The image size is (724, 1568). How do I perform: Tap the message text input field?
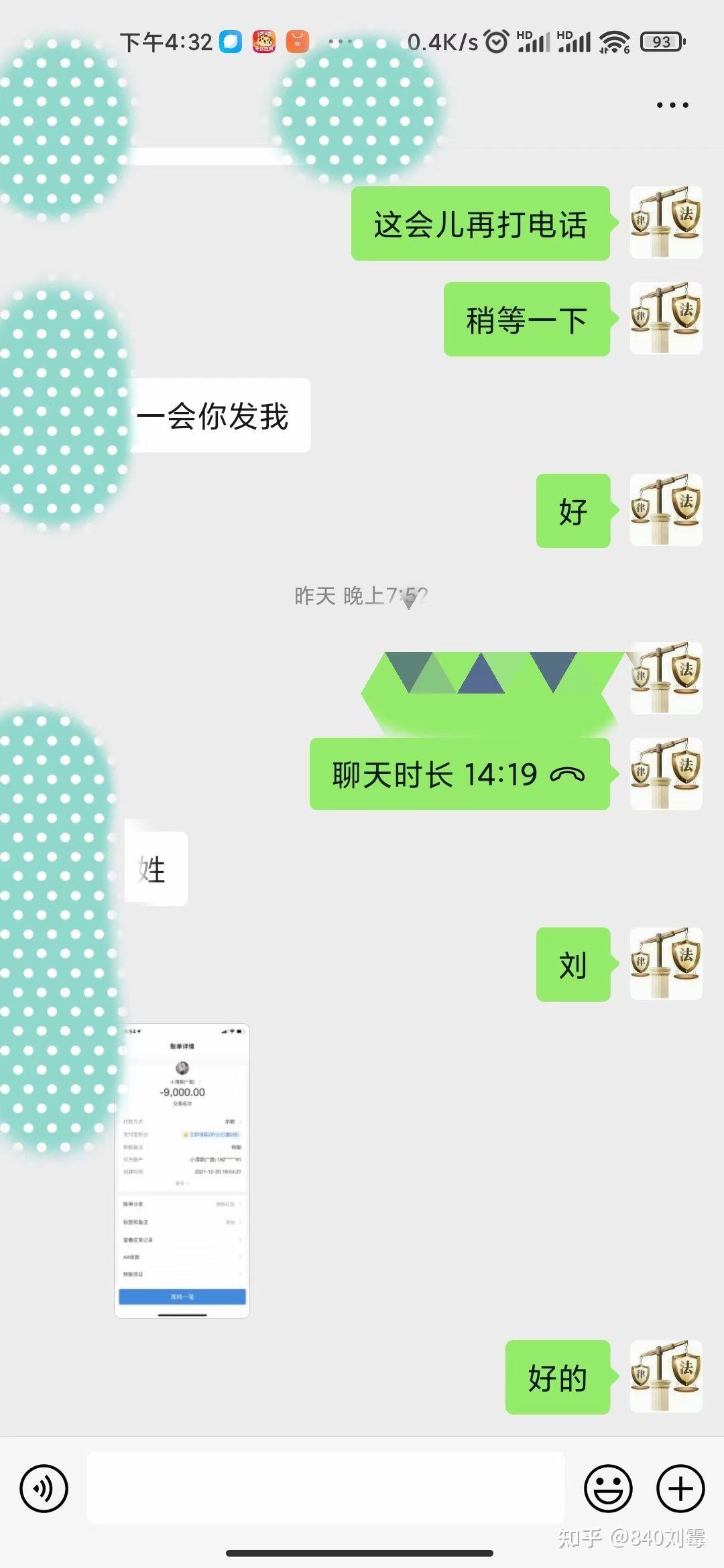[x=326, y=1488]
